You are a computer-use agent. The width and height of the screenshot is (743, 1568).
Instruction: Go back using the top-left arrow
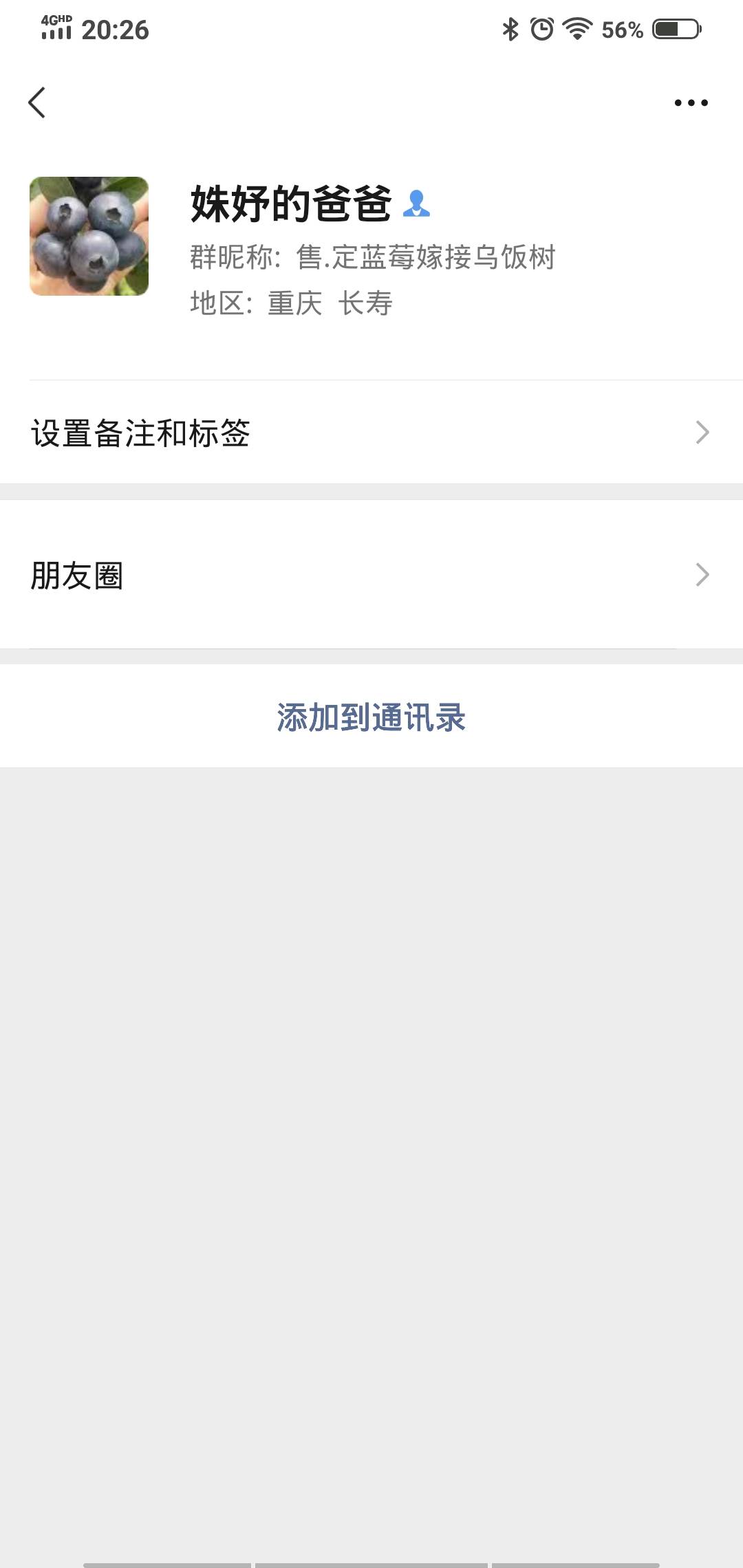point(37,102)
